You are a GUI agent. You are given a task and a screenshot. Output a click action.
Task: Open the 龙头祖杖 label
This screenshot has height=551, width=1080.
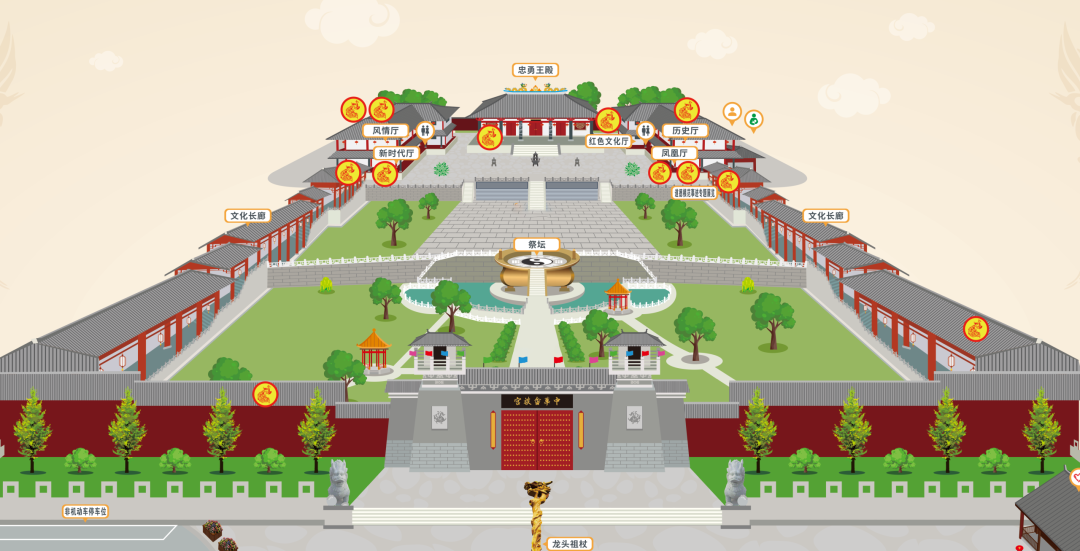point(570,544)
